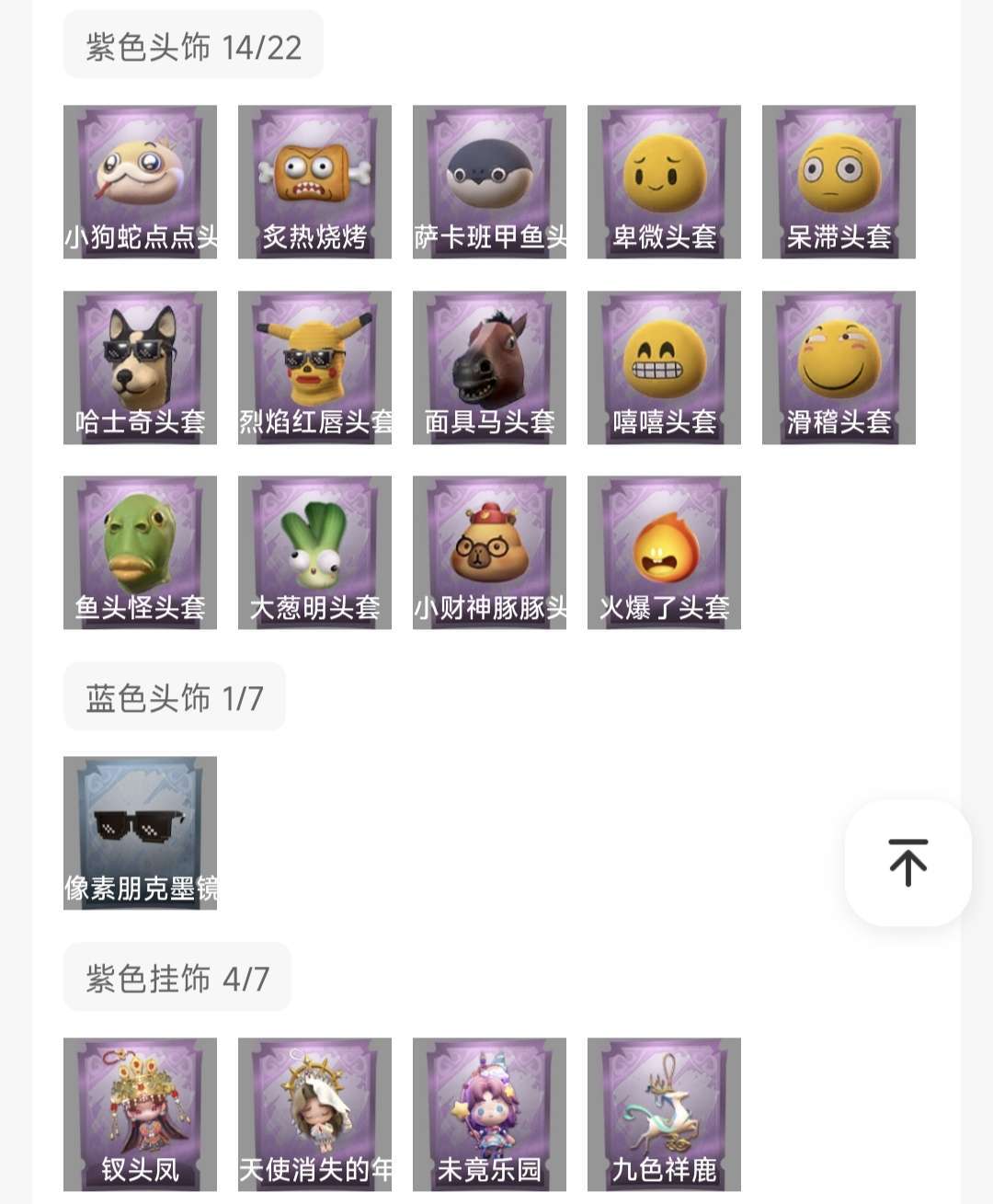Click the 紫色挂饰 4/7 section header
The width and height of the screenshot is (993, 1204).
click(177, 977)
